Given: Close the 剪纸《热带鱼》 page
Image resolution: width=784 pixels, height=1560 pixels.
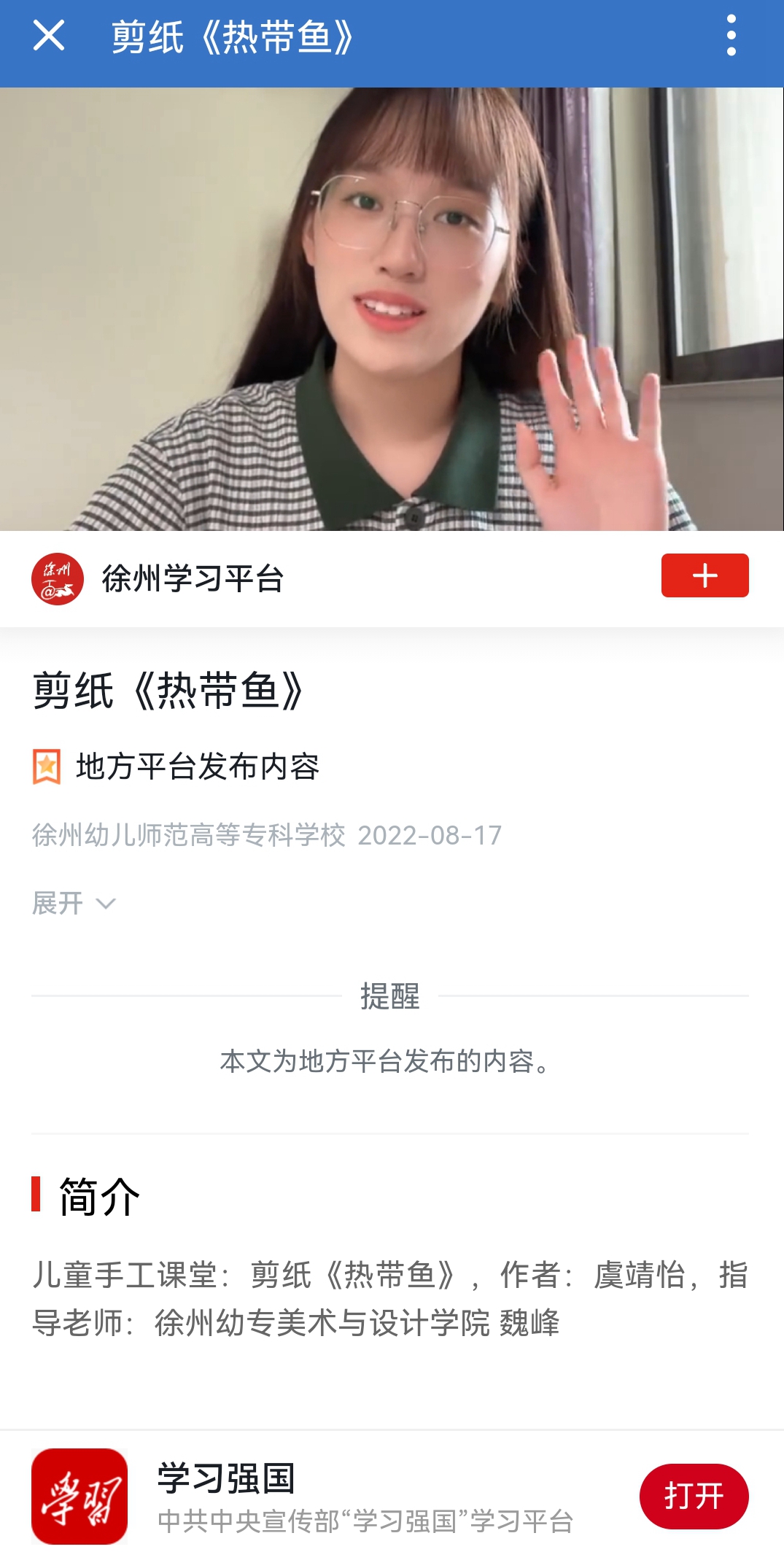Looking at the screenshot, I should coord(49,36).
